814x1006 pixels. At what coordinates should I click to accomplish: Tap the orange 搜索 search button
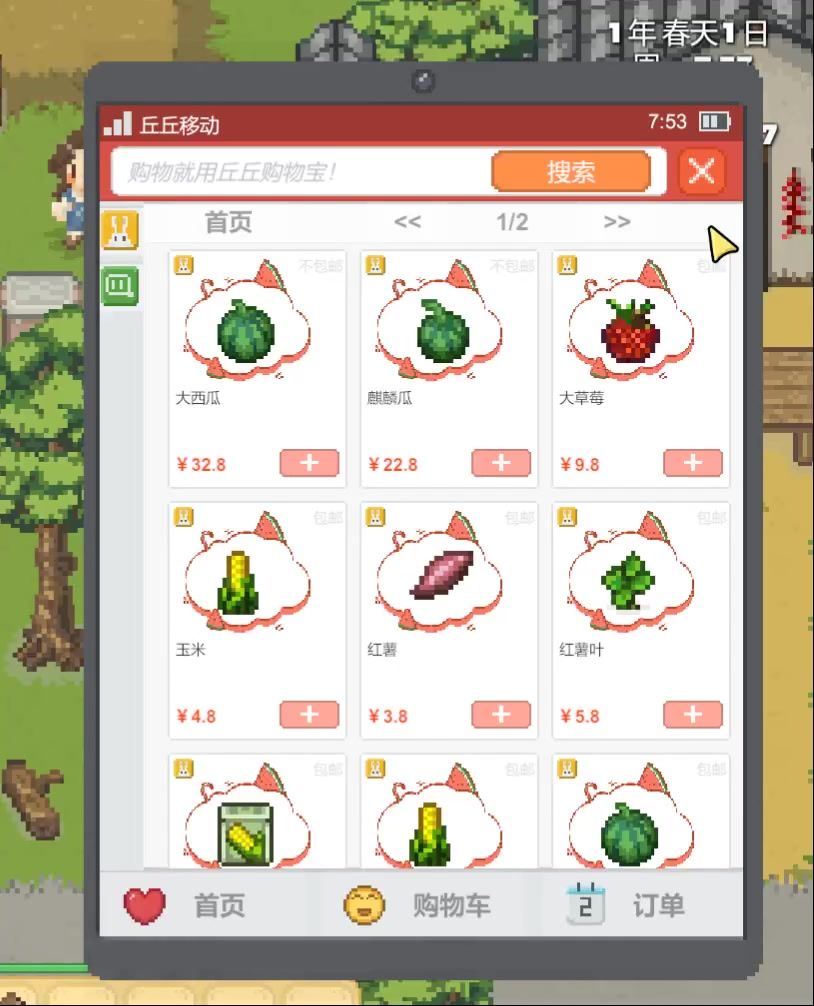click(x=571, y=172)
